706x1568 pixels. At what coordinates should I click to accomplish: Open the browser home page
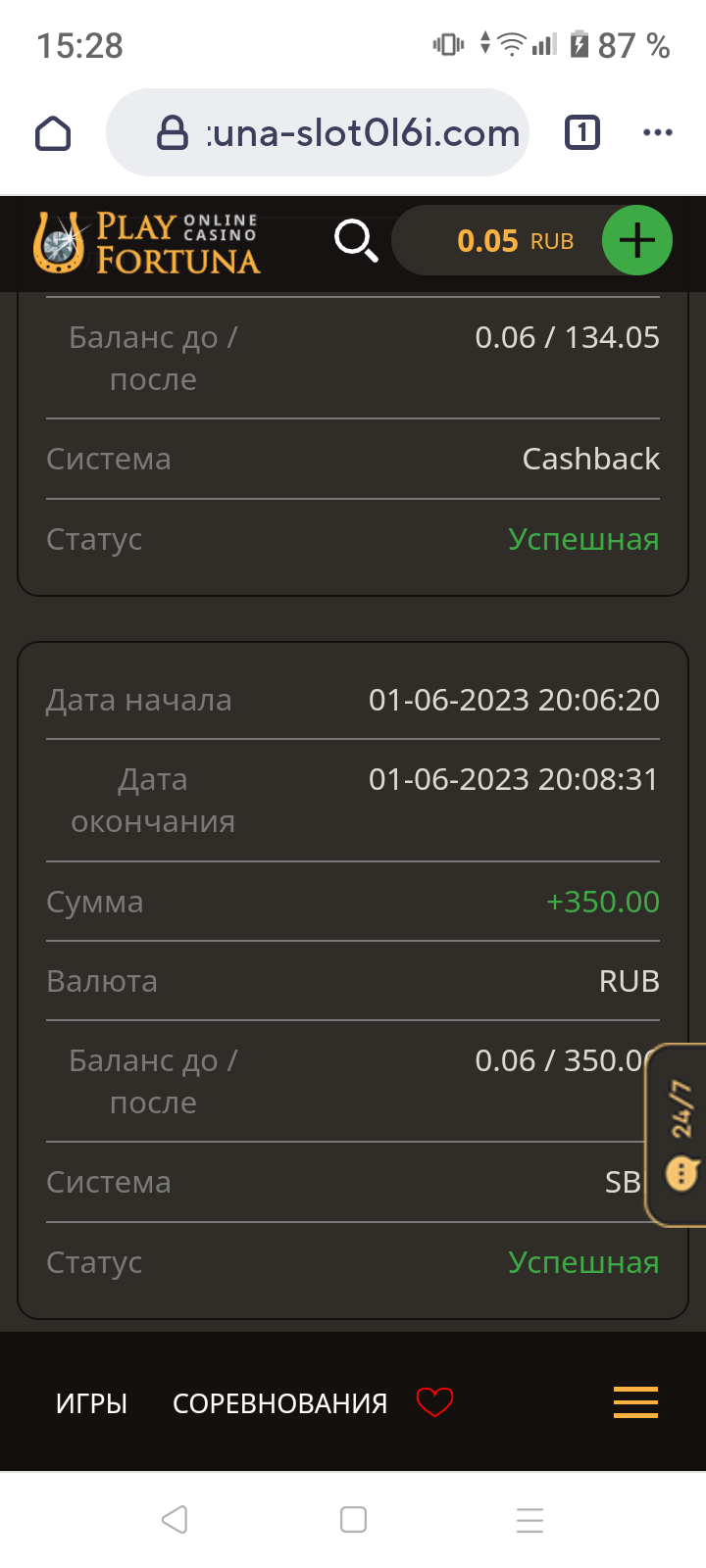53,133
